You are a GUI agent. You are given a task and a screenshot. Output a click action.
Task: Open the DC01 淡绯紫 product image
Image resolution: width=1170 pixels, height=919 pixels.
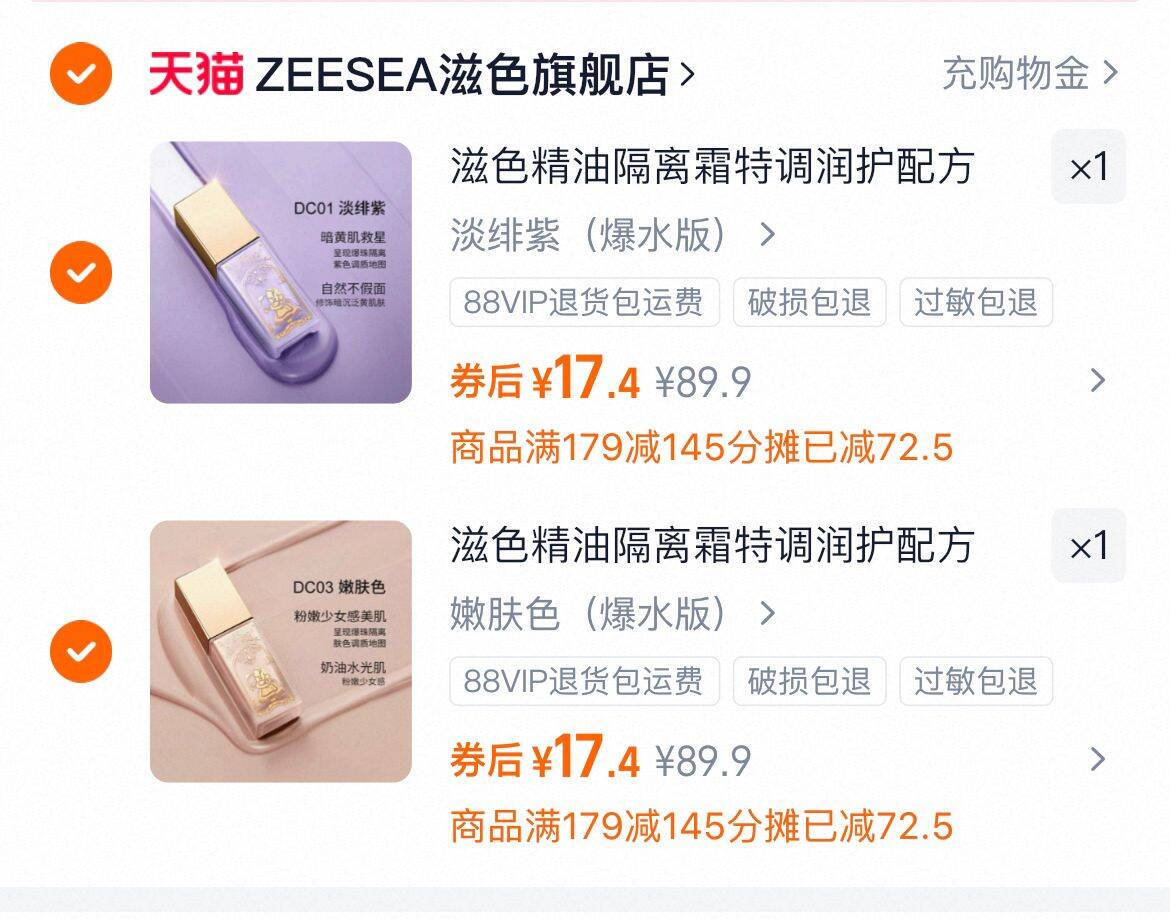[281, 272]
